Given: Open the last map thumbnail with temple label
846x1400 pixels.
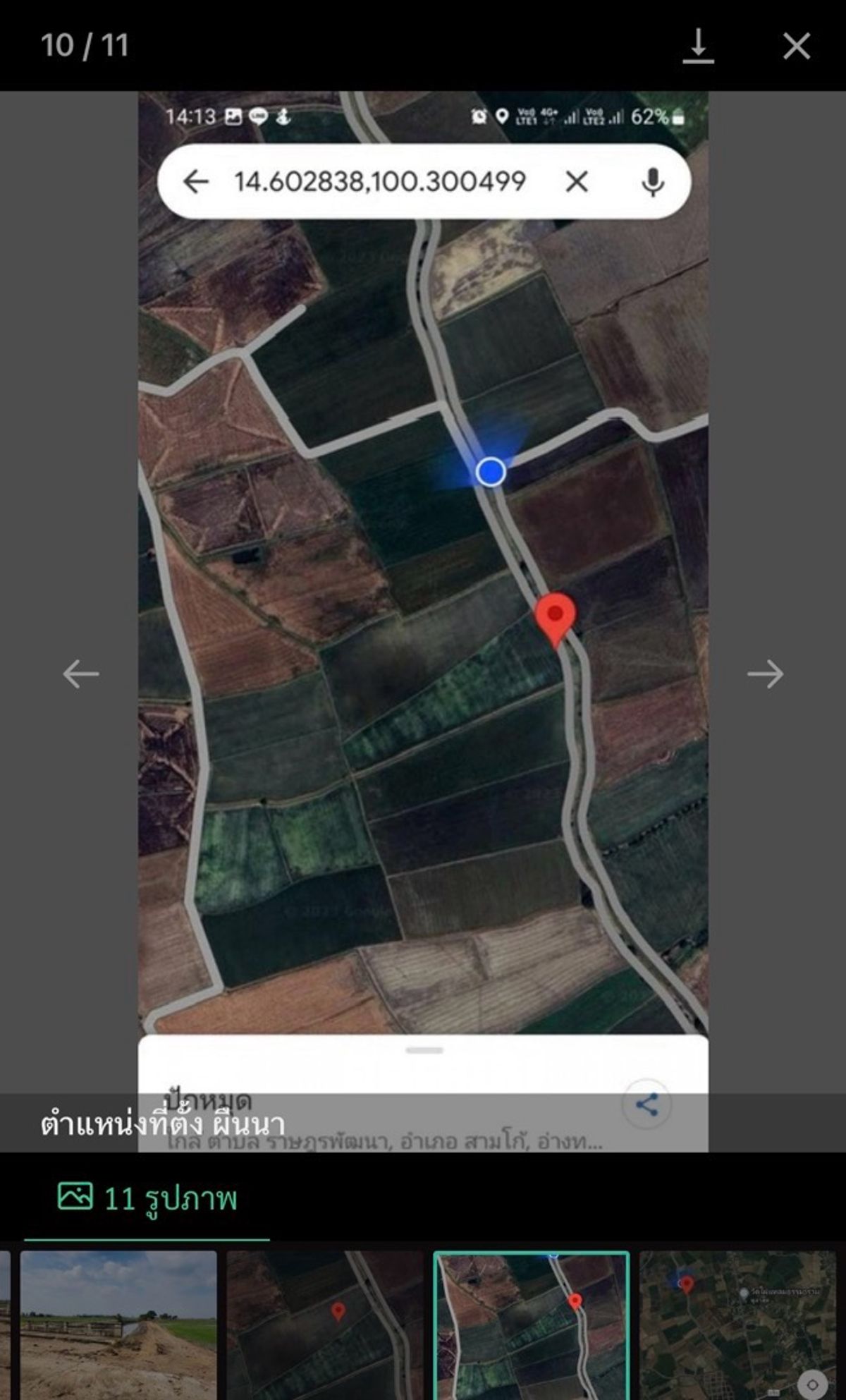Looking at the screenshot, I should (737, 1325).
